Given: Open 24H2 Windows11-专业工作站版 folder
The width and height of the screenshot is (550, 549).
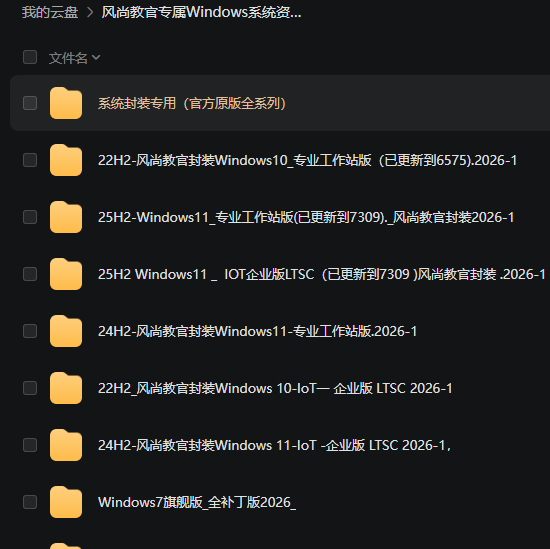Looking at the screenshot, I should 257,332.
